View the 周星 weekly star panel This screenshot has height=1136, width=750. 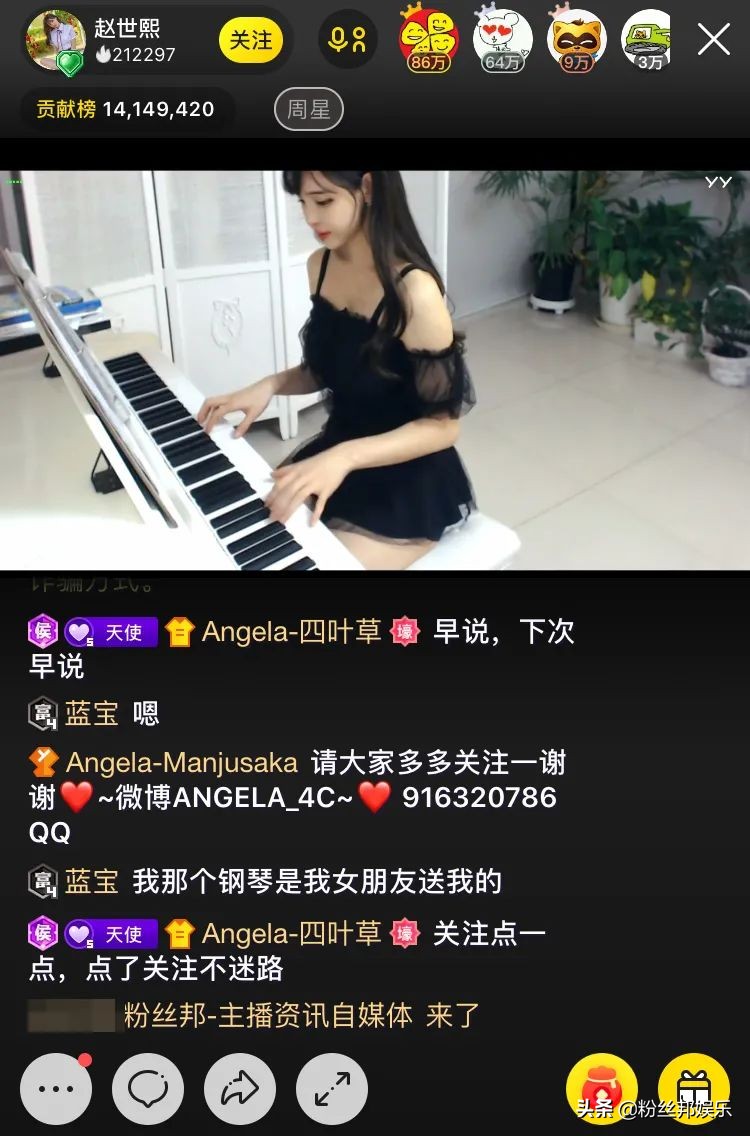[x=309, y=110]
